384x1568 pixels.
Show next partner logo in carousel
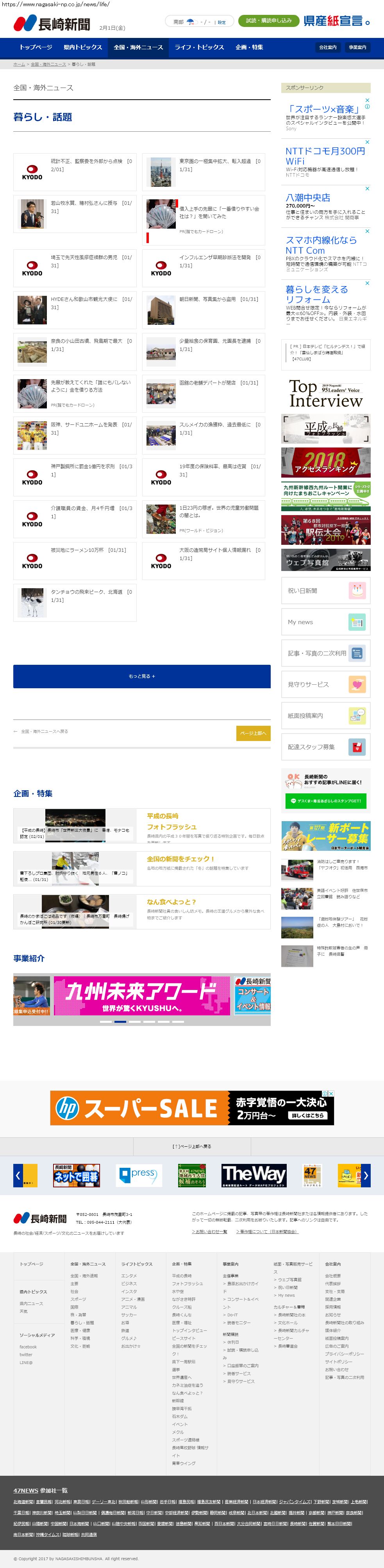365,1175
